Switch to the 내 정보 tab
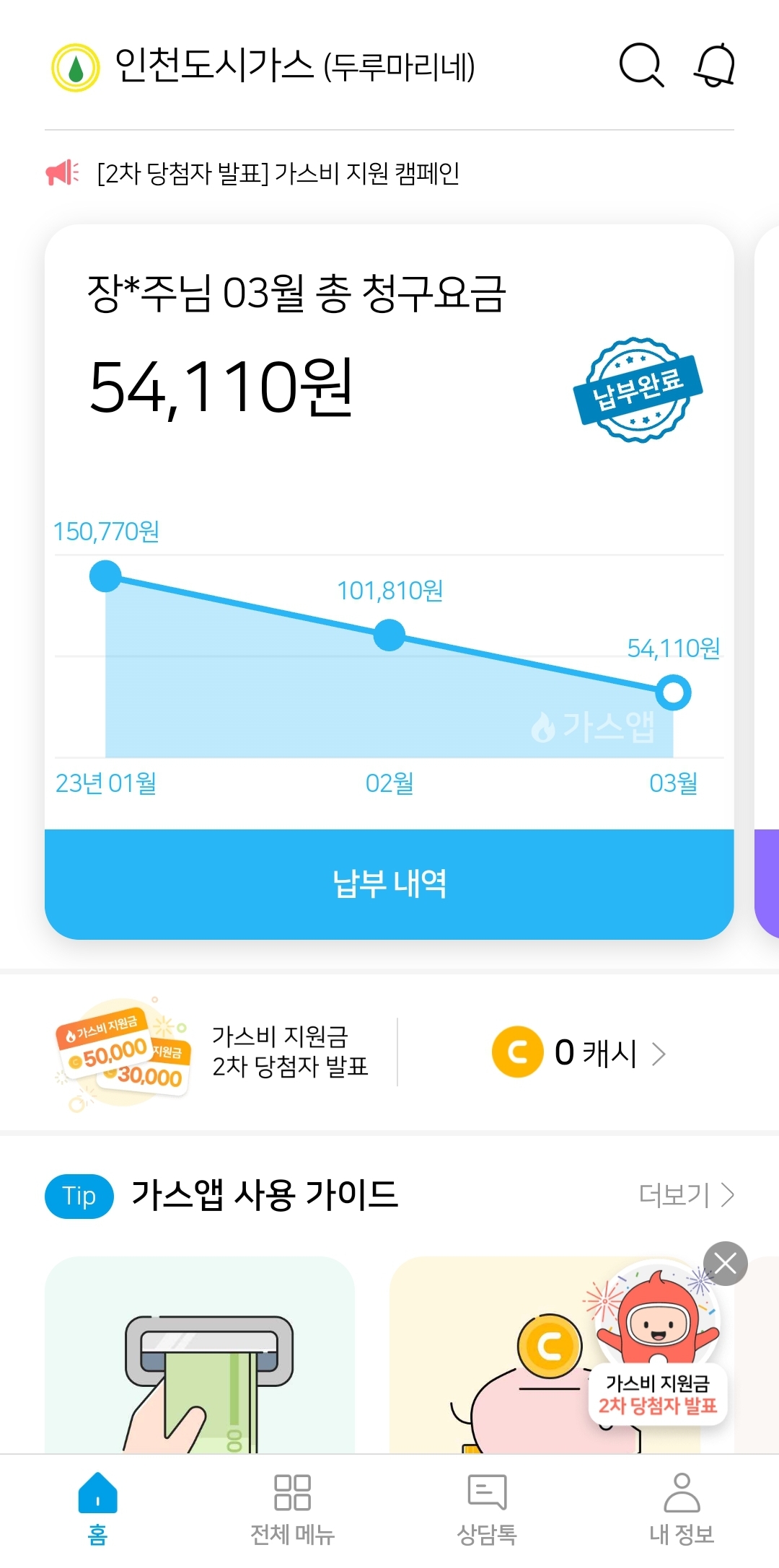779x1568 pixels. (682, 1507)
